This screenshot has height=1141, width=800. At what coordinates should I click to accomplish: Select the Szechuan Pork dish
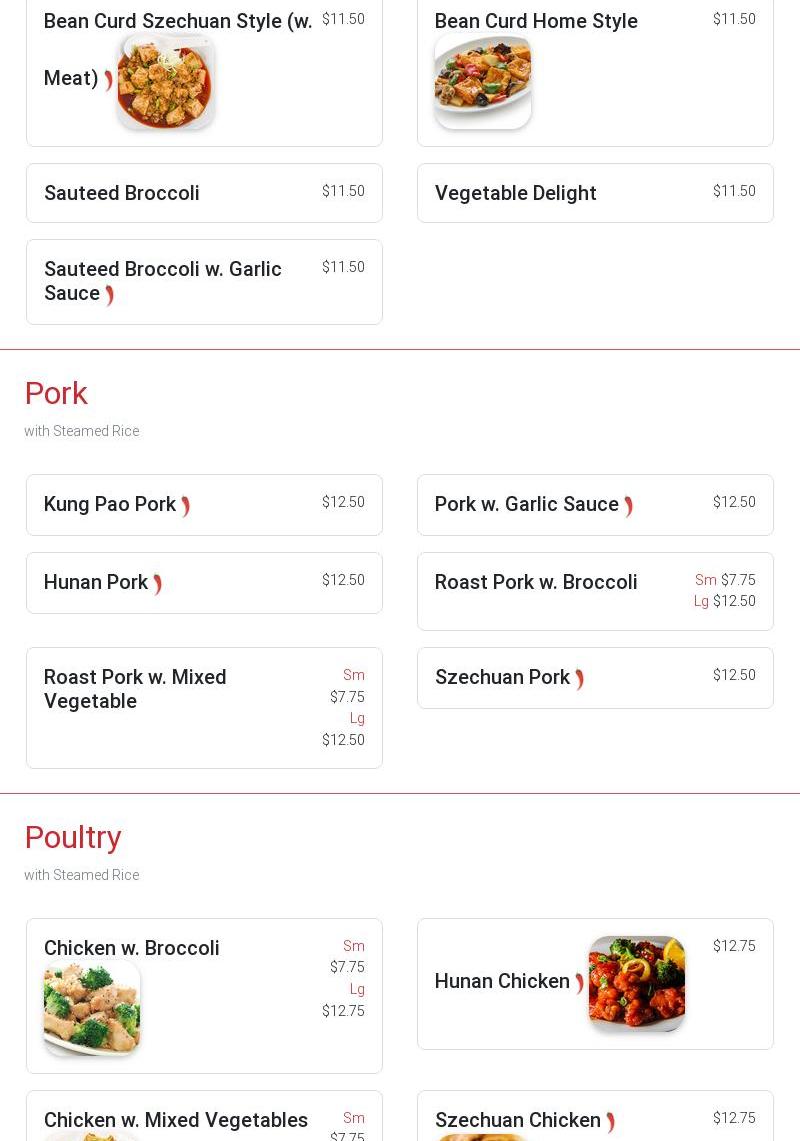pos(502,677)
